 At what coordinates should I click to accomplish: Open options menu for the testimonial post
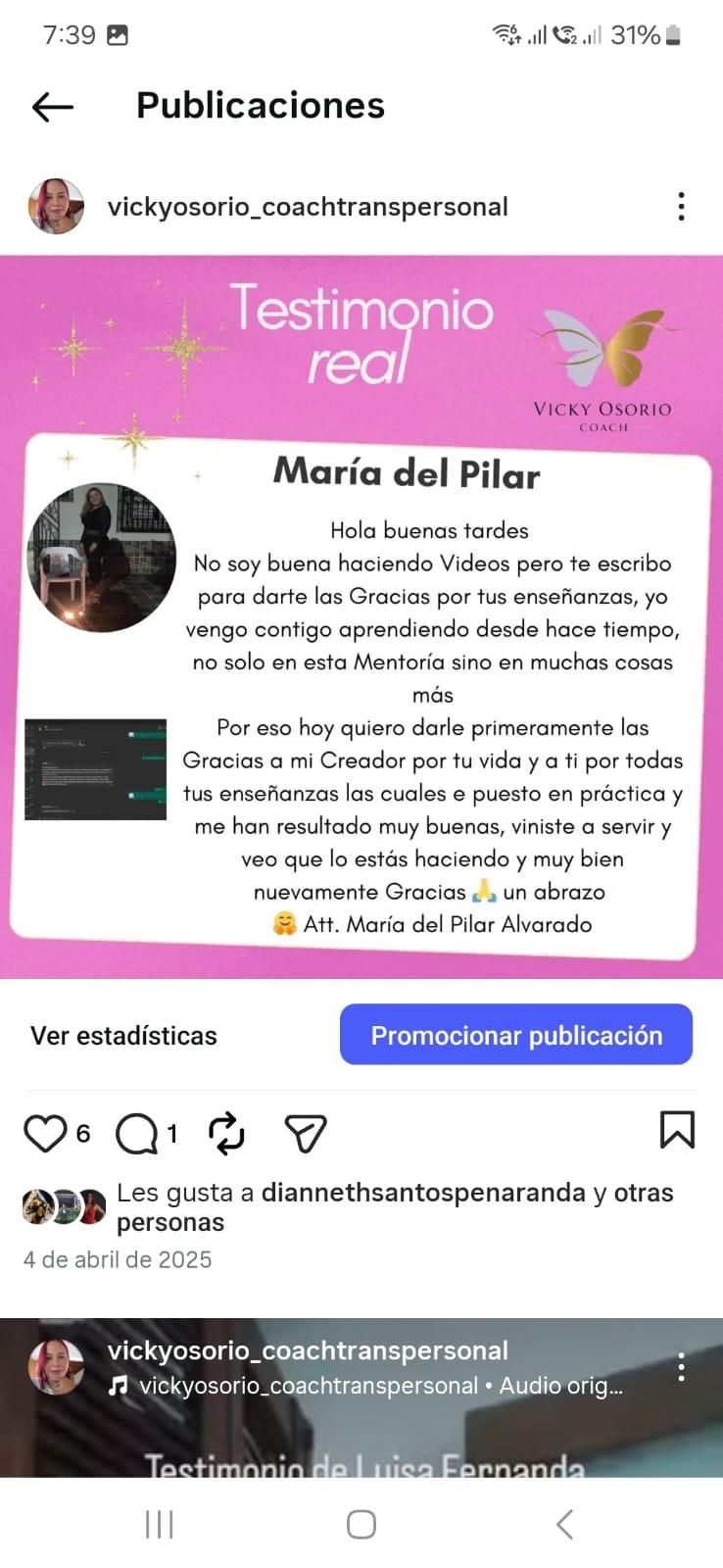[681, 207]
